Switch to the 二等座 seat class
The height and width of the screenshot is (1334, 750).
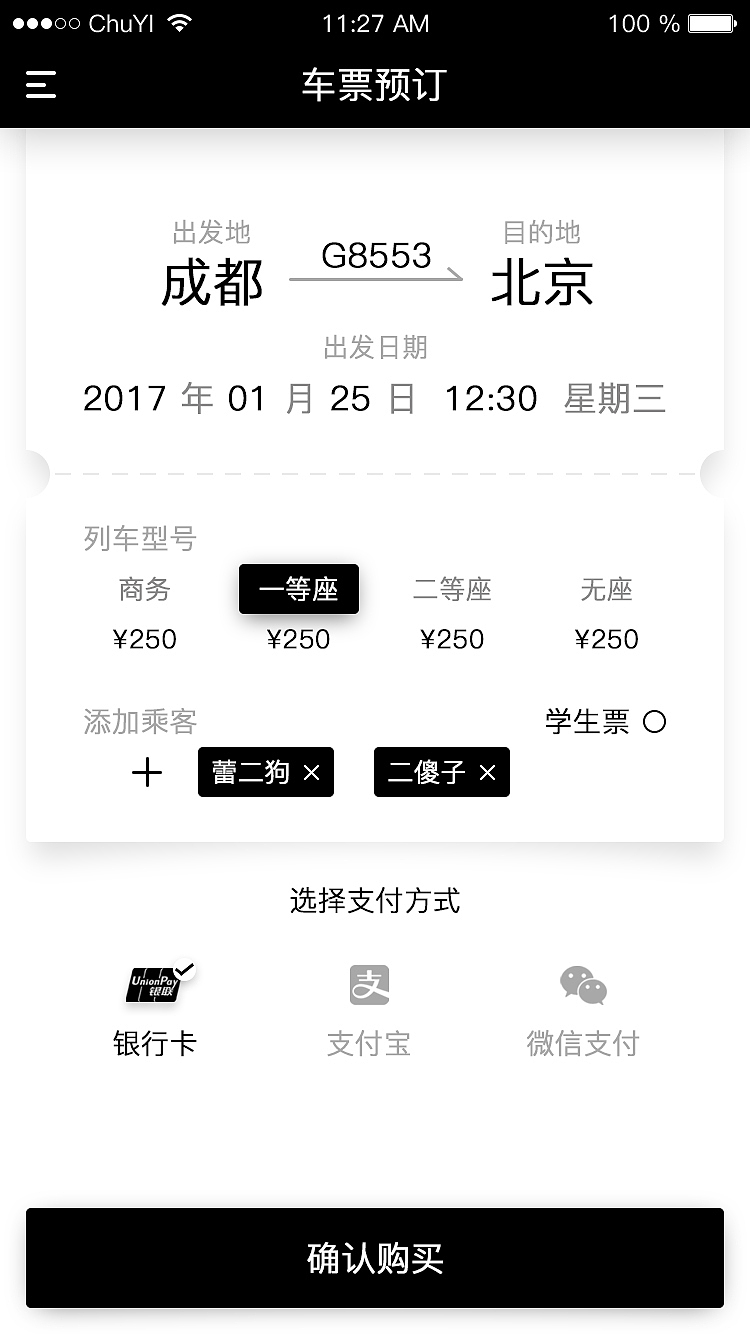coord(453,590)
